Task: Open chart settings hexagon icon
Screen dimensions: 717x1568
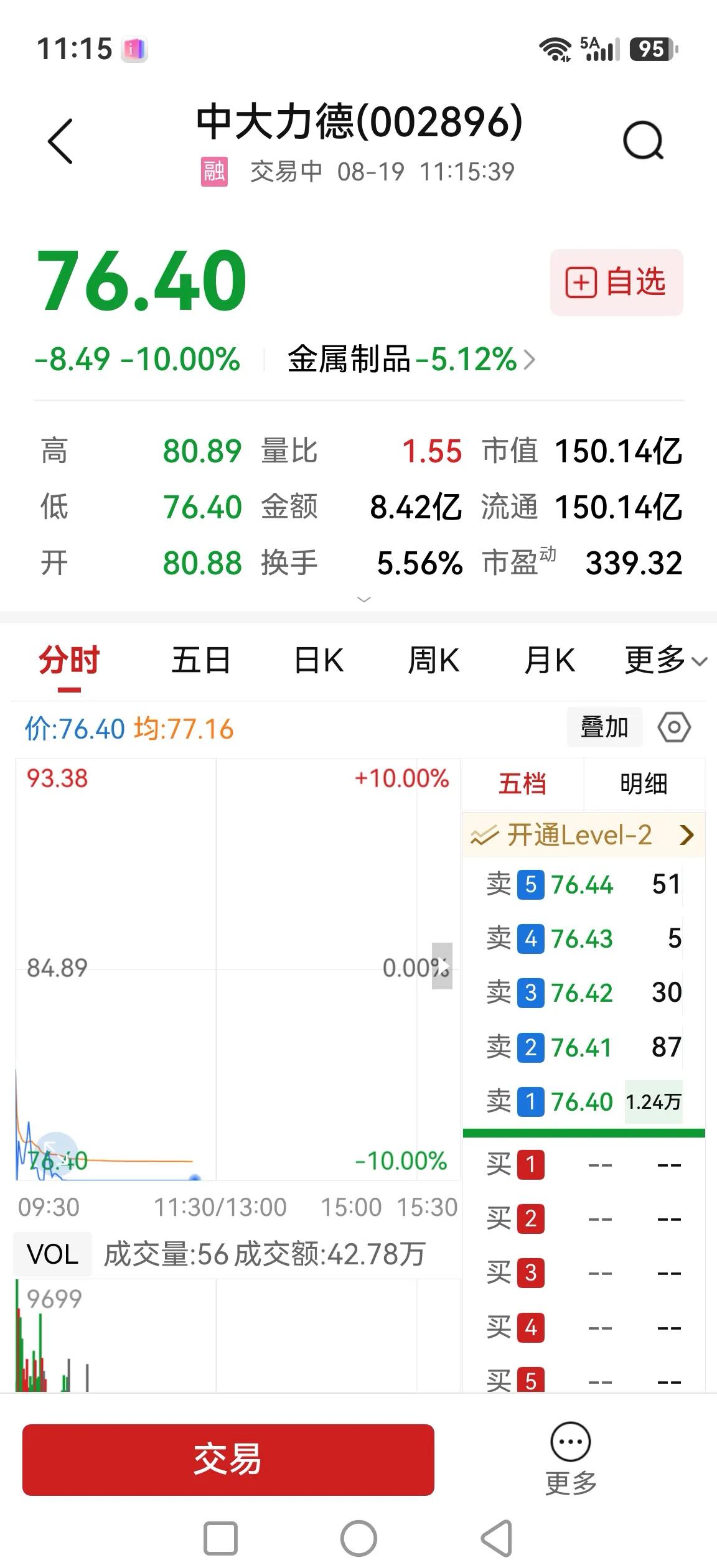Action: click(674, 727)
